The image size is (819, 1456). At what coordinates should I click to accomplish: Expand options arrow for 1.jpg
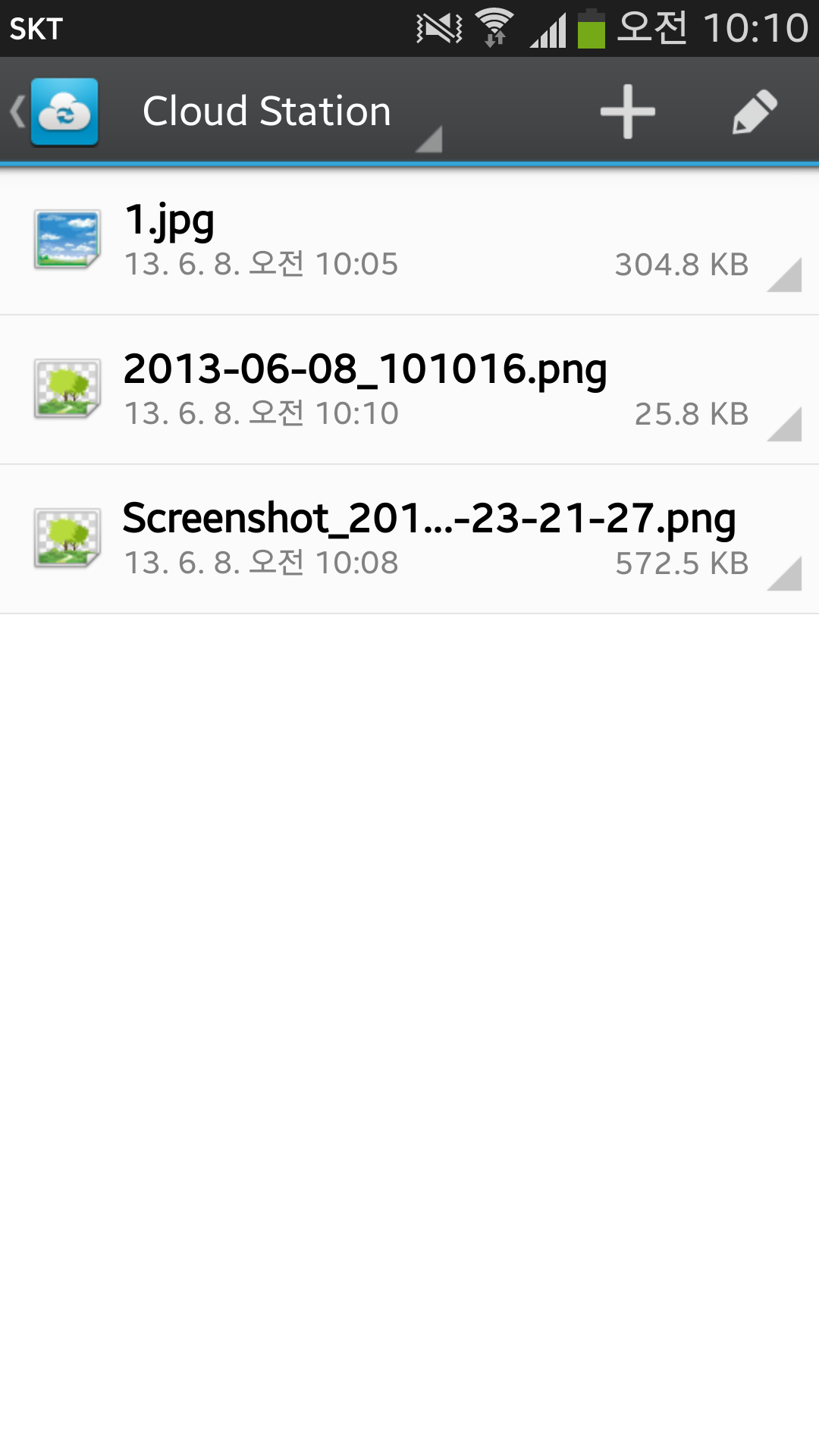pos(785,275)
